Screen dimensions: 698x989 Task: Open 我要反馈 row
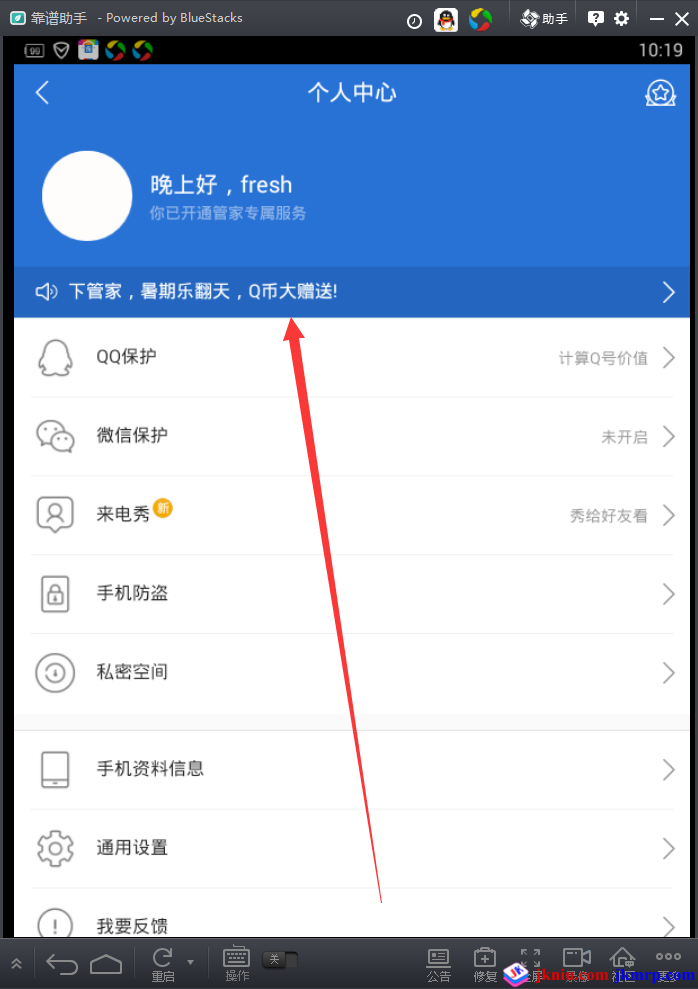pos(352,922)
